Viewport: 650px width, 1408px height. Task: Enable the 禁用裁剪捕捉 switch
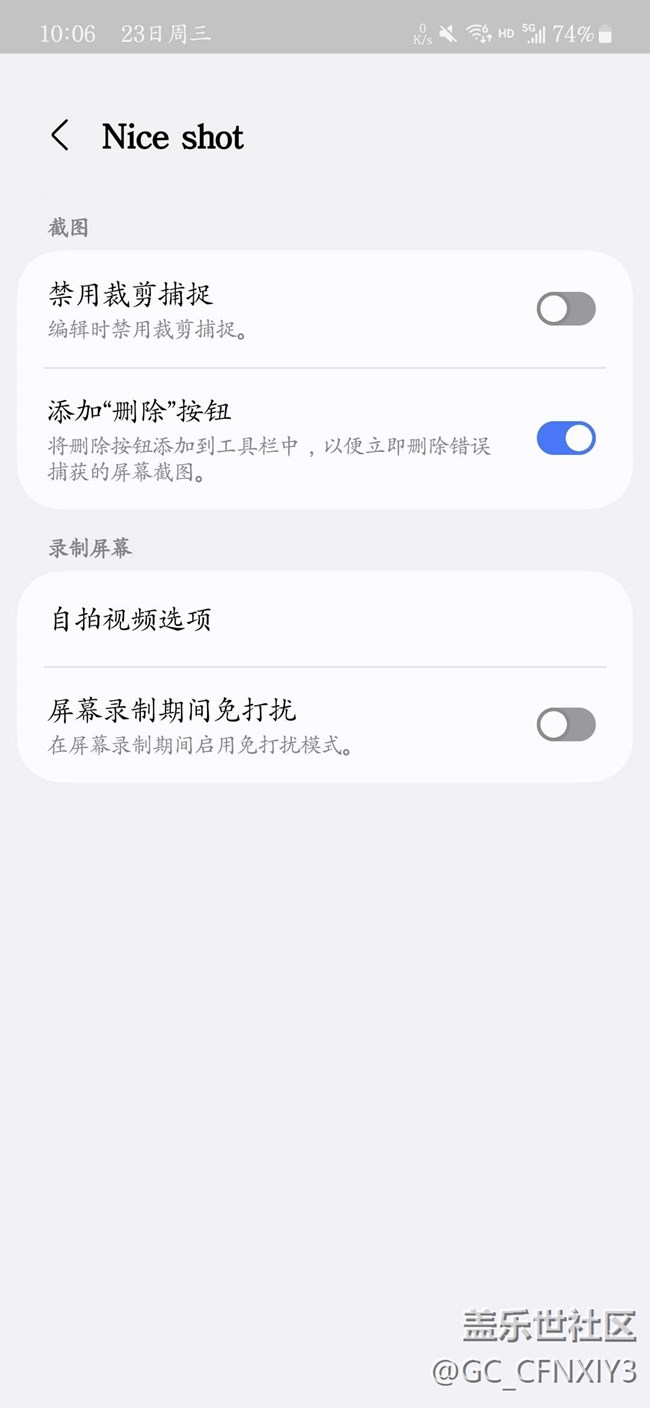coord(566,309)
